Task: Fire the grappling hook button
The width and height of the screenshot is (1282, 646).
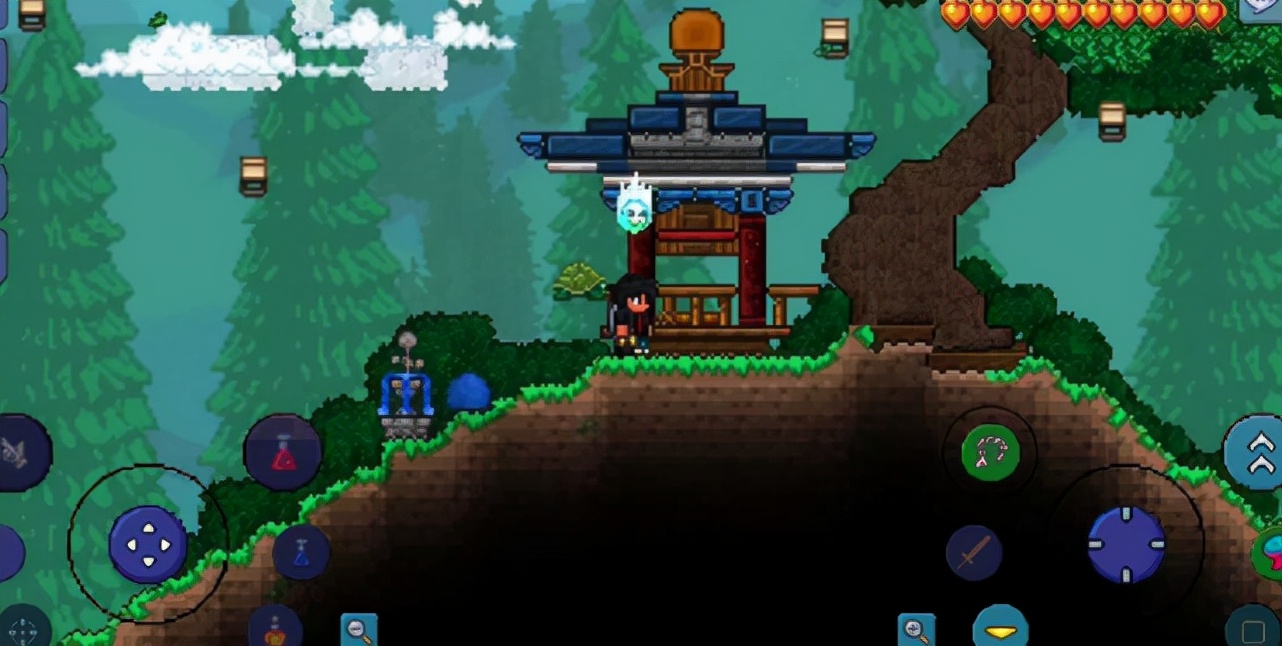Action: pos(990,453)
